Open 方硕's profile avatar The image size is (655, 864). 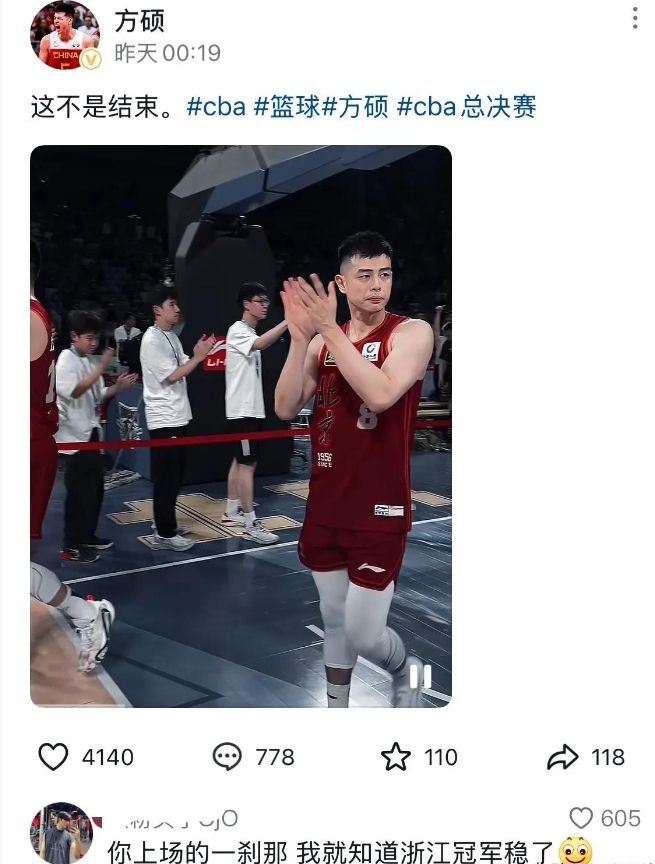(65, 35)
